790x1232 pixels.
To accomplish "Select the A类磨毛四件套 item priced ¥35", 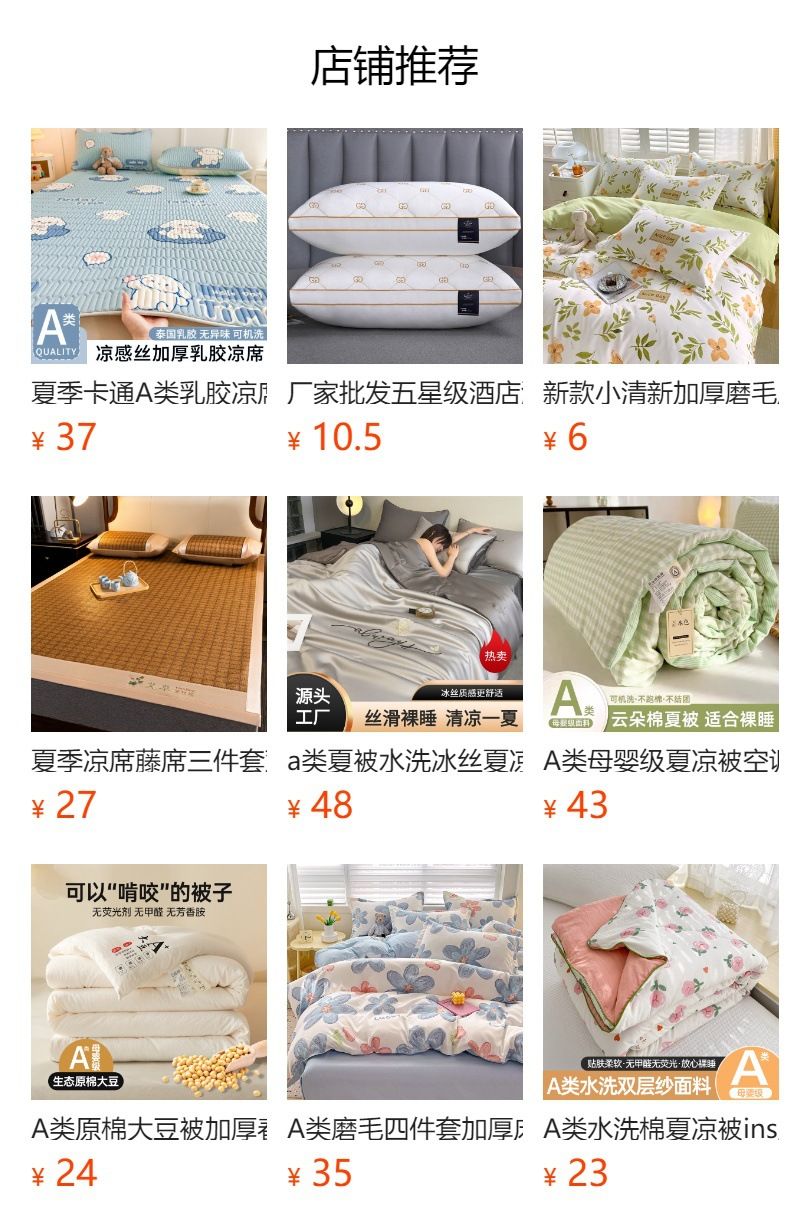I will [405, 1027].
